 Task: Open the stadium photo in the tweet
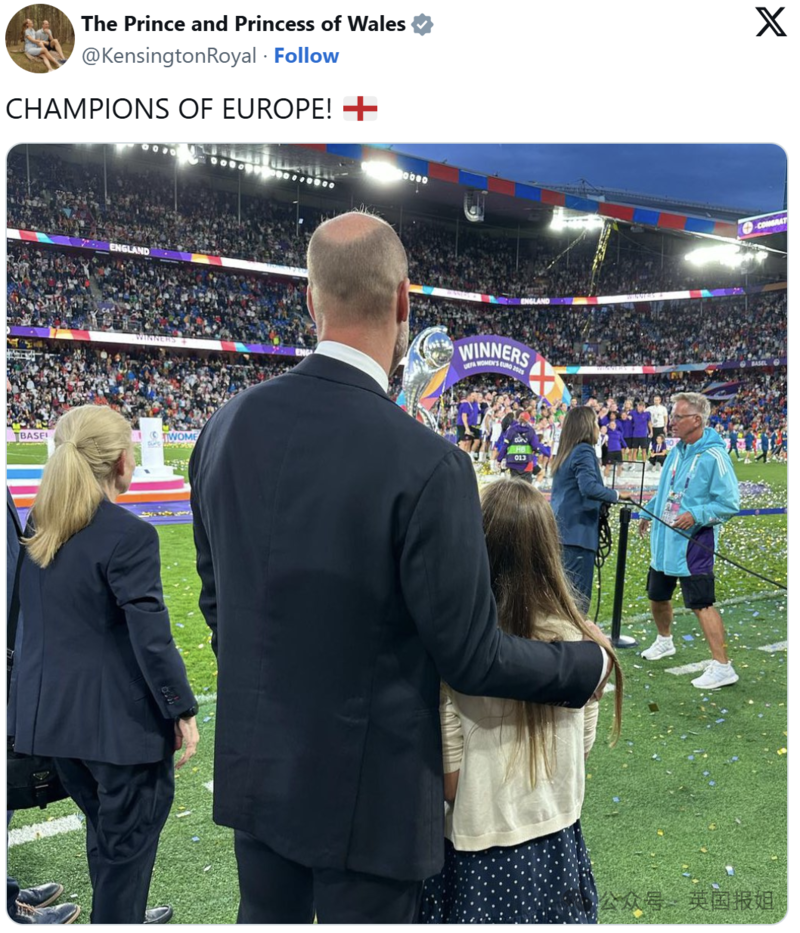coord(396,533)
